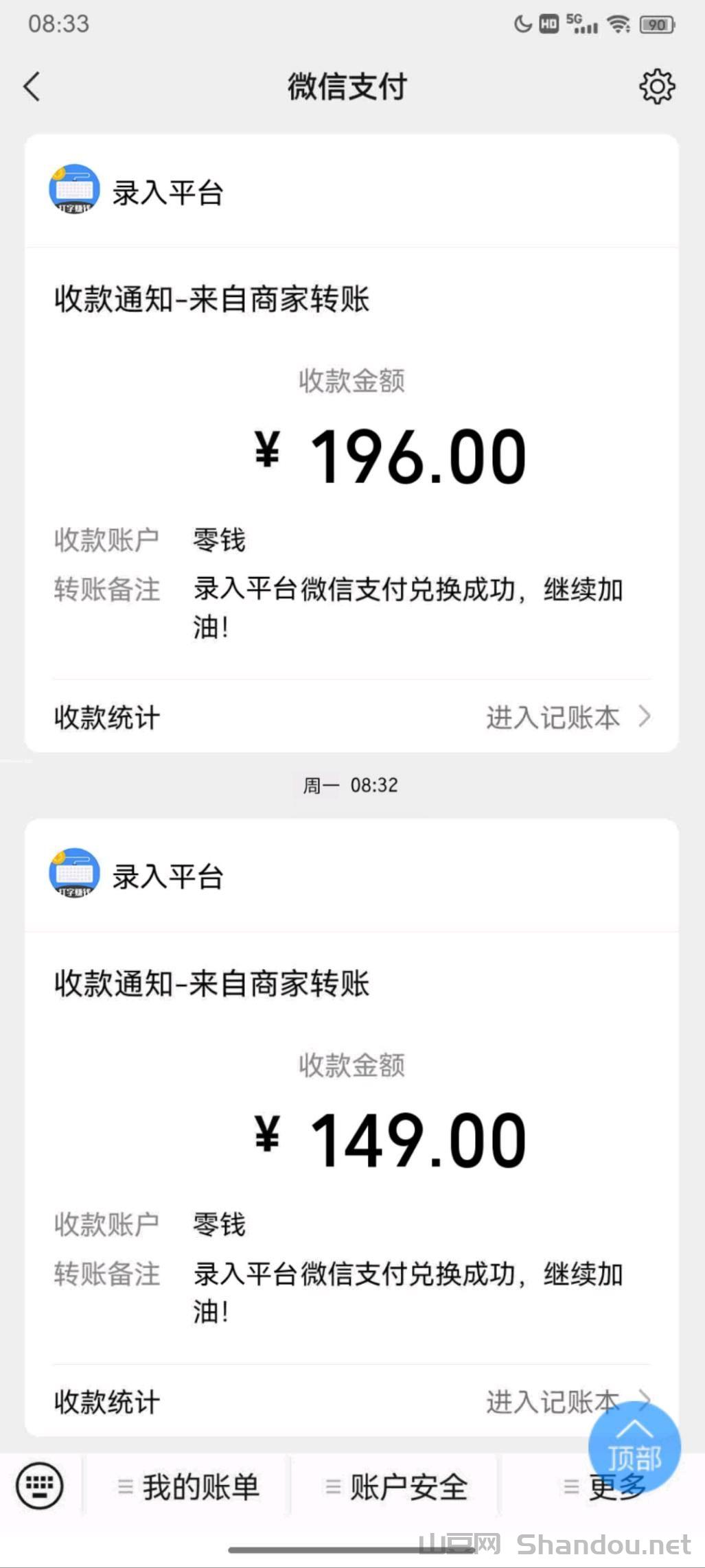The height and width of the screenshot is (1568, 705).
Task: Open the 我的账单 menu
Action: click(187, 1487)
